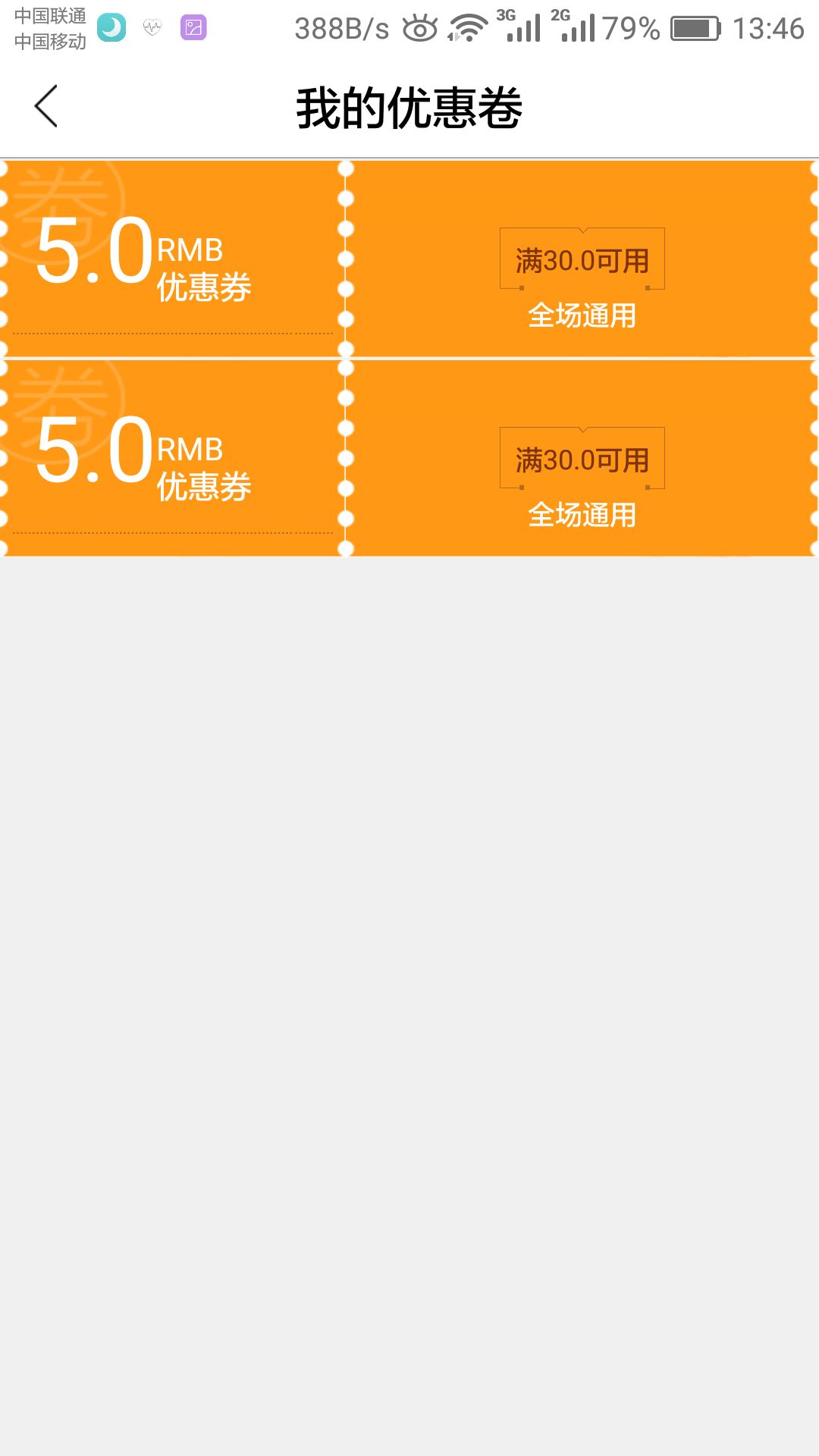Tap the back arrow to leave coupons

pos(47,106)
